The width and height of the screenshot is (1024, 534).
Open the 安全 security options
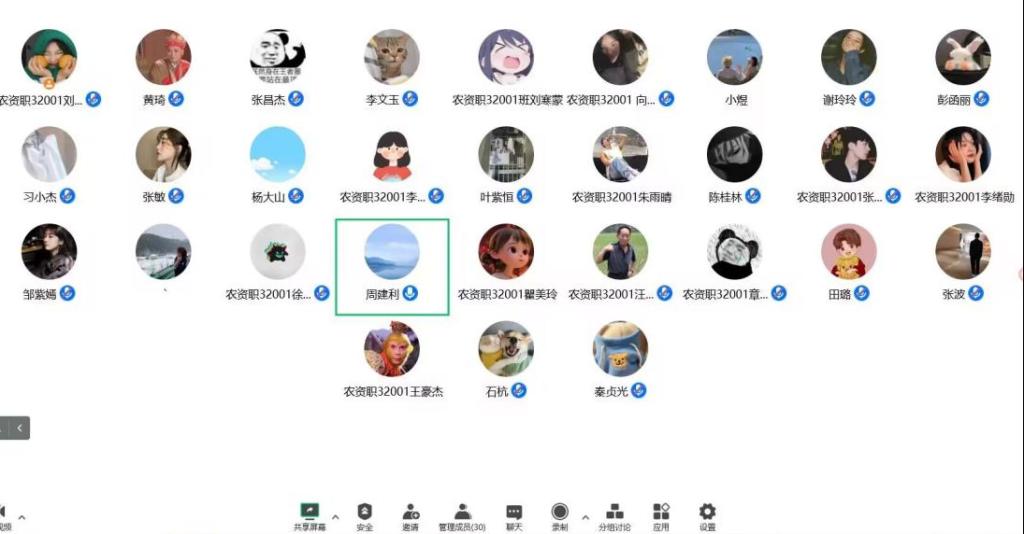click(364, 514)
